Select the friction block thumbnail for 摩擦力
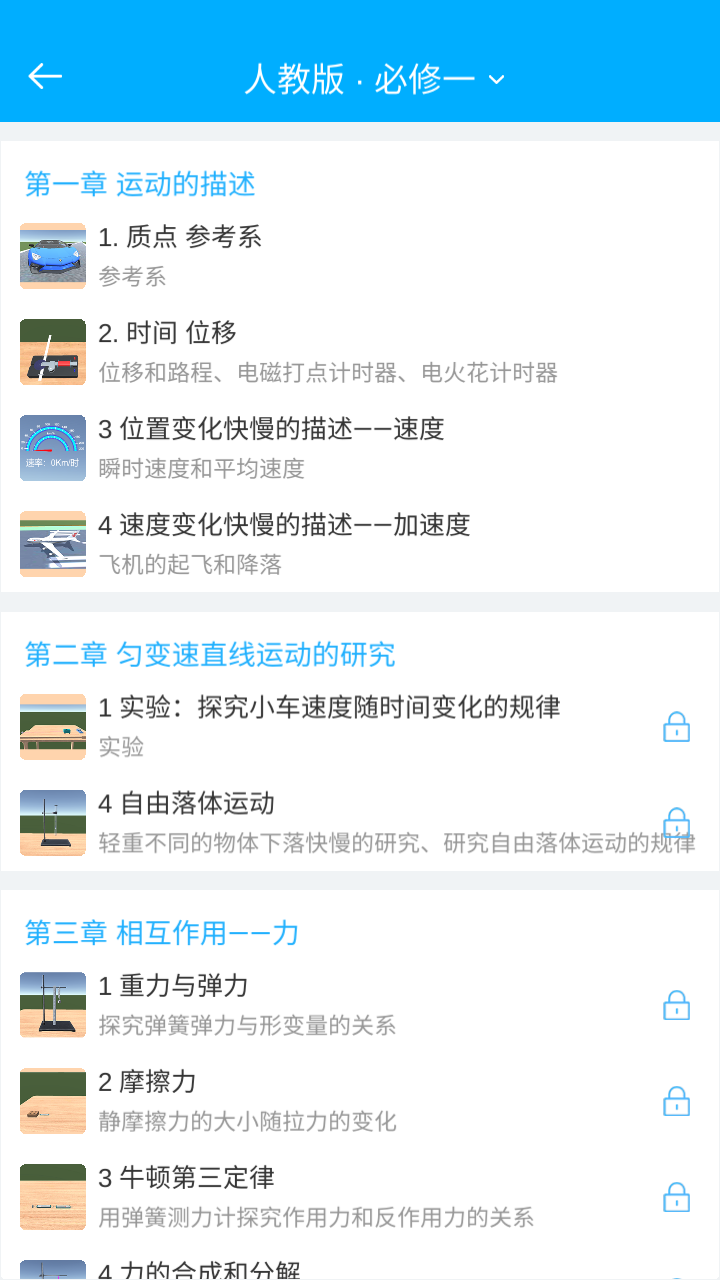720x1280 pixels. (x=52, y=1100)
